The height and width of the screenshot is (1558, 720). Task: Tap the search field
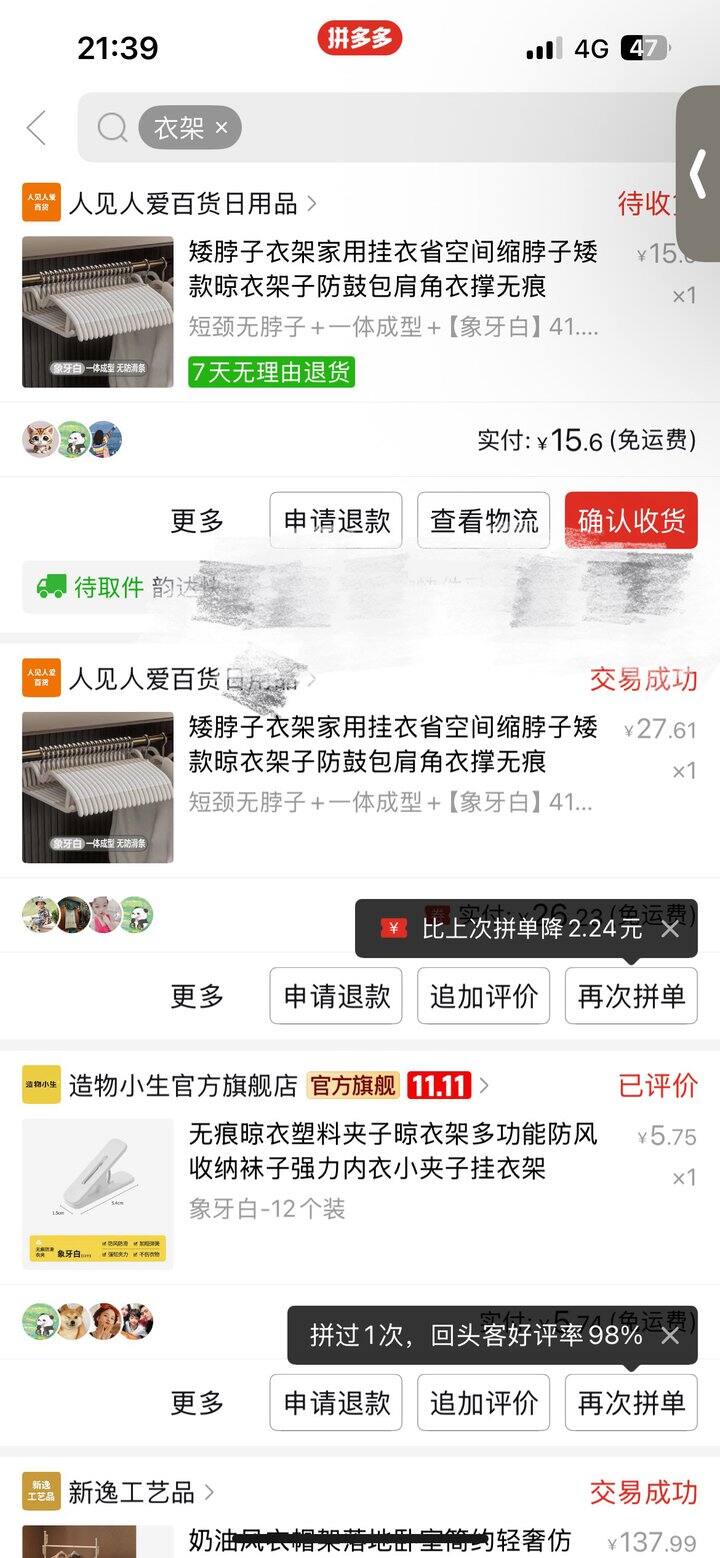pos(450,128)
